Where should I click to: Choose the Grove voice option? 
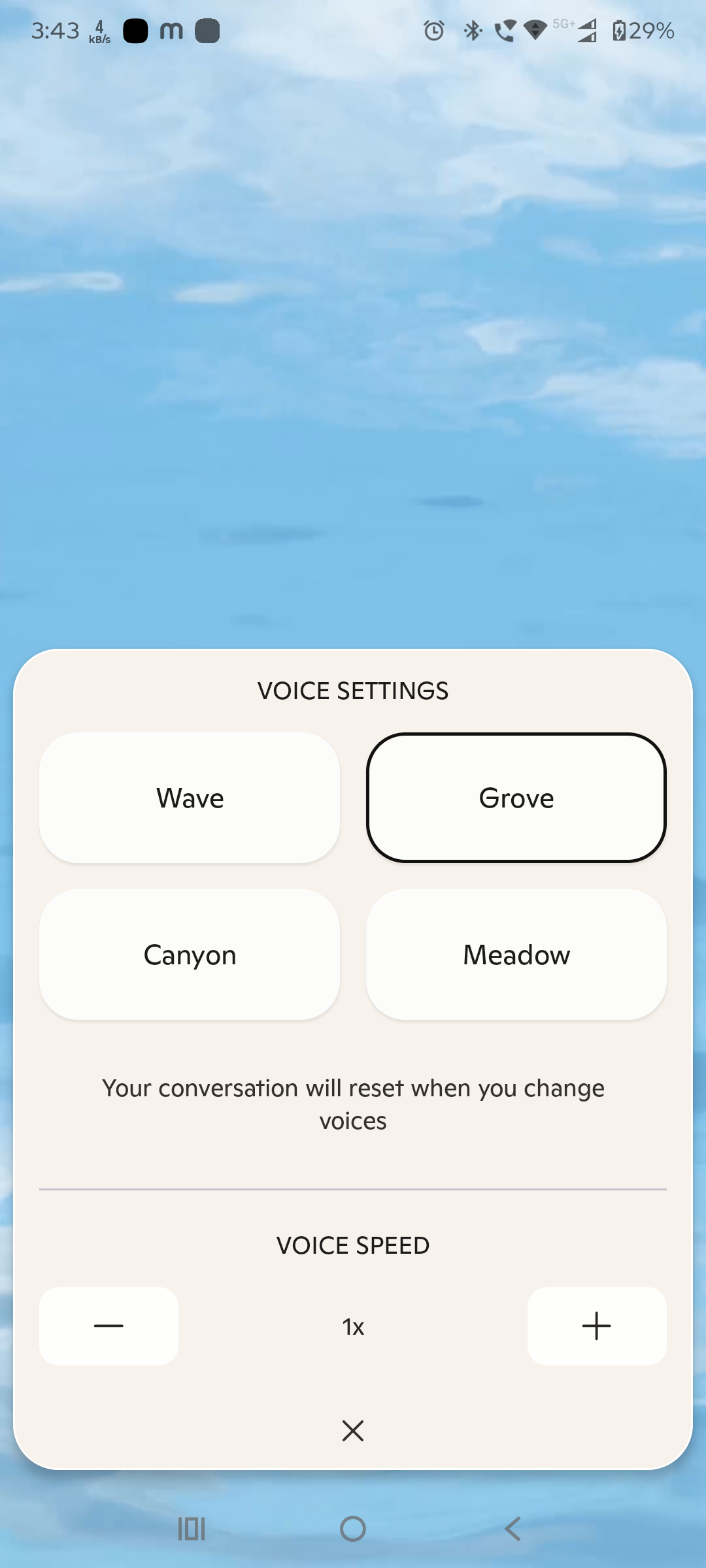(516, 798)
